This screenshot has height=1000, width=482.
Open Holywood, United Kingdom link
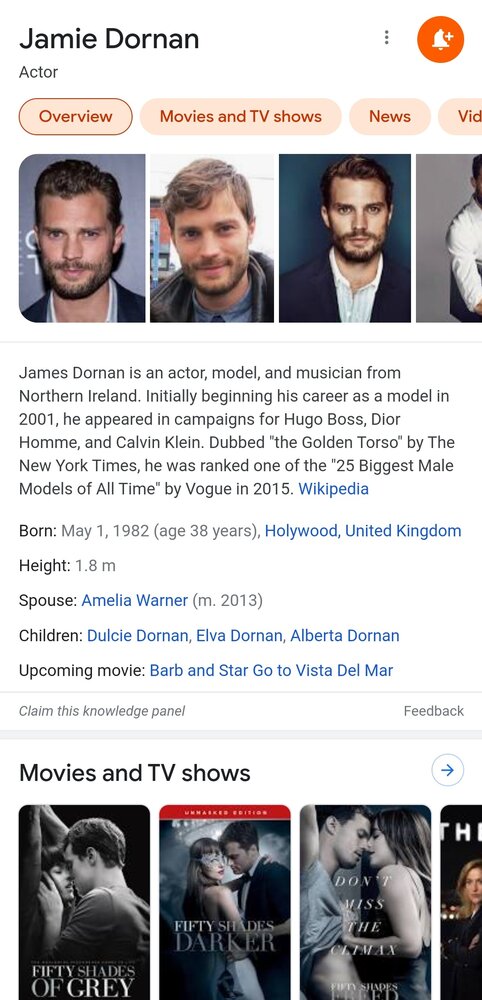(x=363, y=531)
